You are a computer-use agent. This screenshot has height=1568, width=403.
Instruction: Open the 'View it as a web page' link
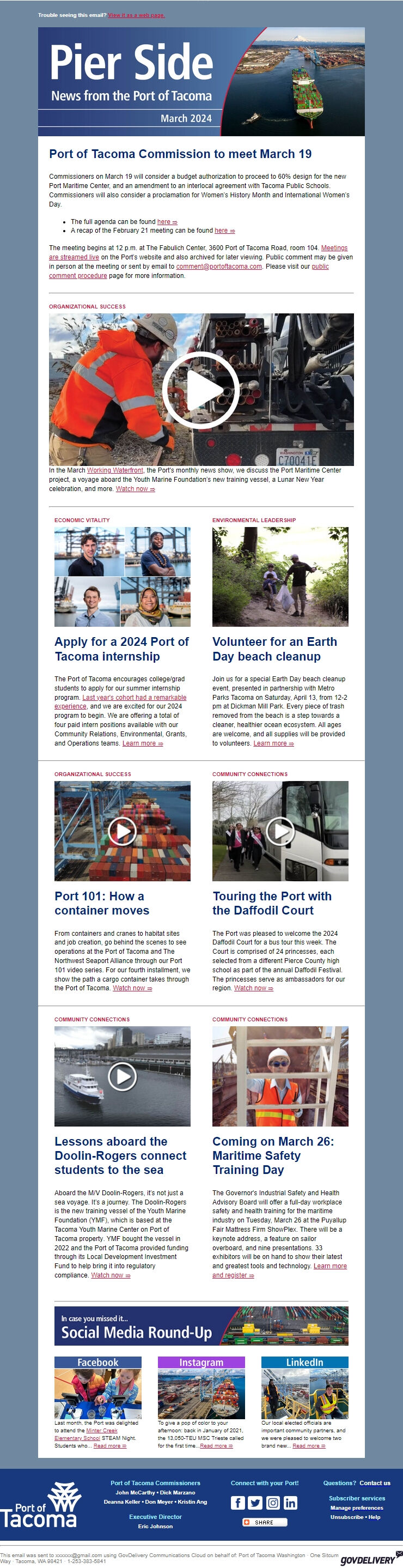[136, 15]
